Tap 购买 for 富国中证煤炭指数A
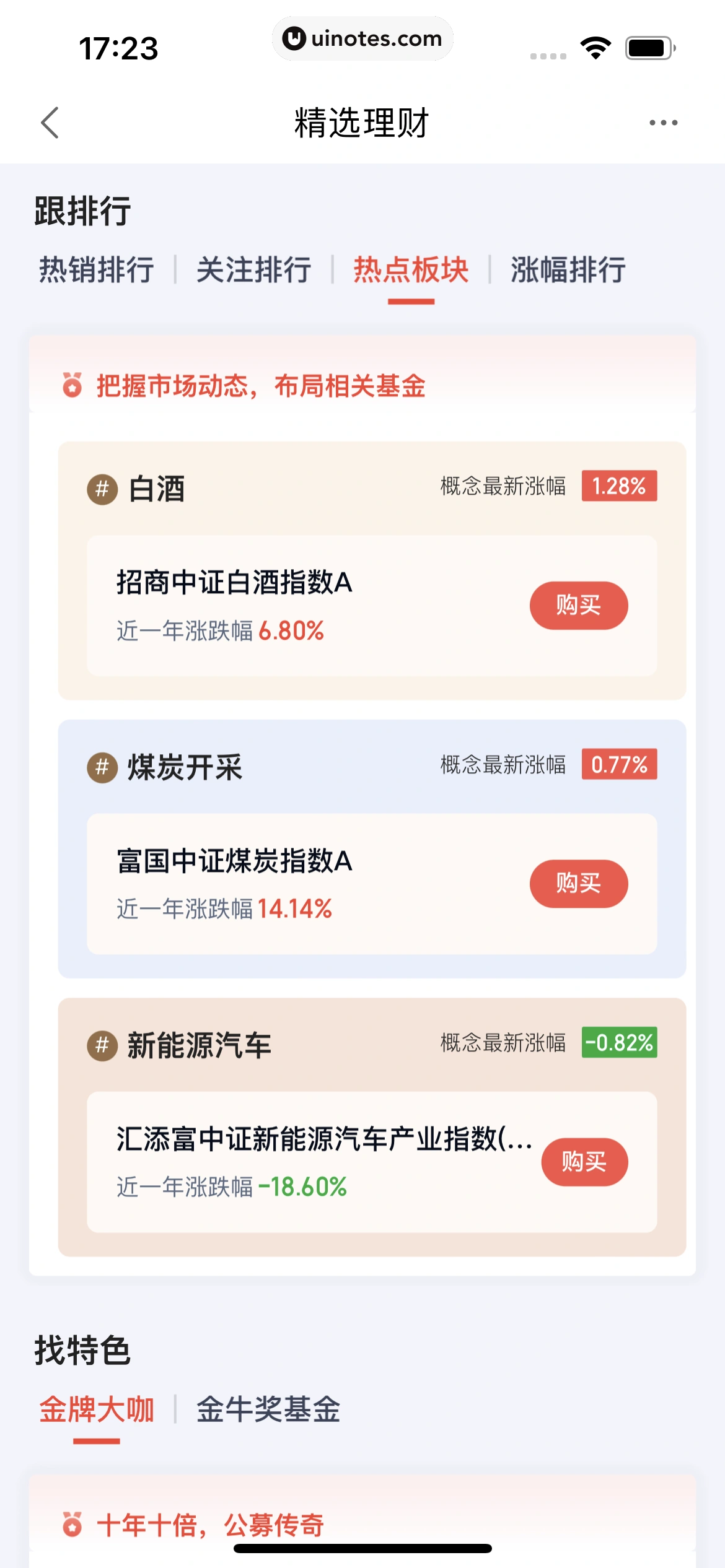The width and height of the screenshot is (725, 1568). pos(578,884)
